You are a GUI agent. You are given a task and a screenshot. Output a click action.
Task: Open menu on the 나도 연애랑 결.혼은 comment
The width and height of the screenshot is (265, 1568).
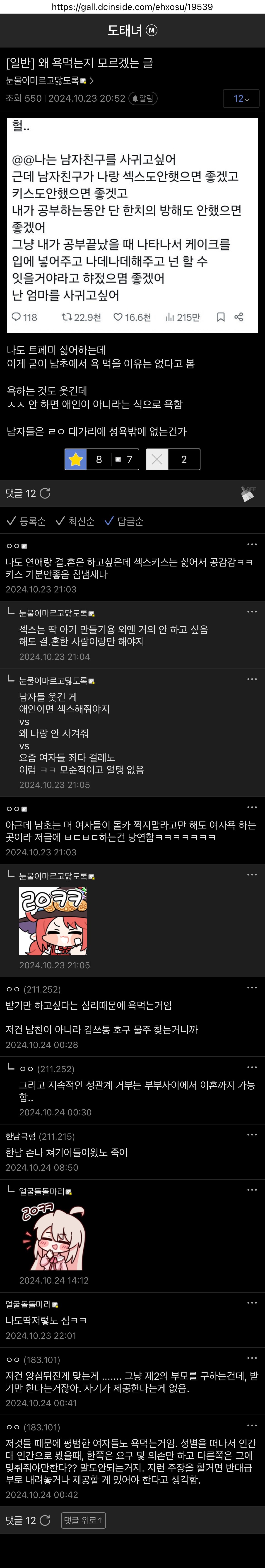(x=252, y=545)
